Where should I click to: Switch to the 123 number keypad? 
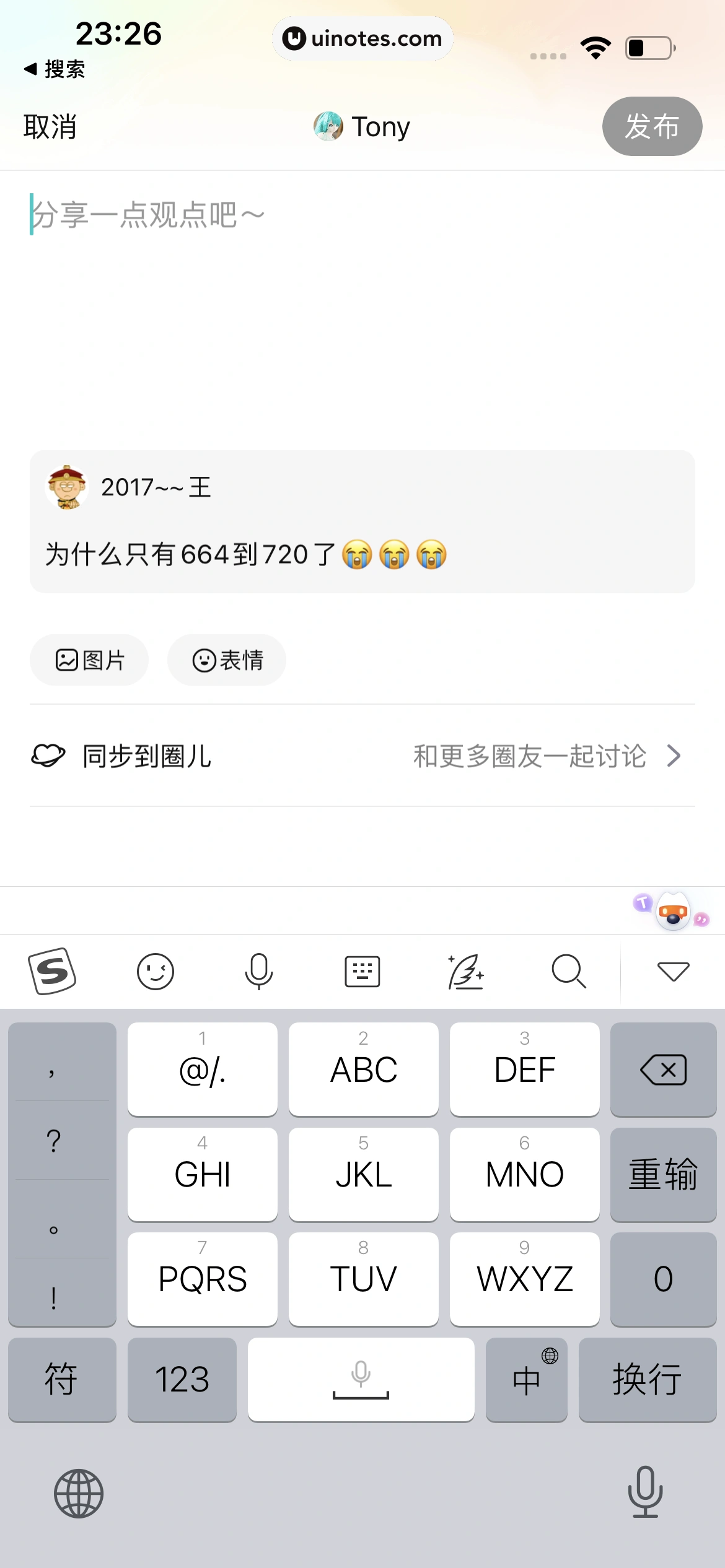pos(182,1379)
